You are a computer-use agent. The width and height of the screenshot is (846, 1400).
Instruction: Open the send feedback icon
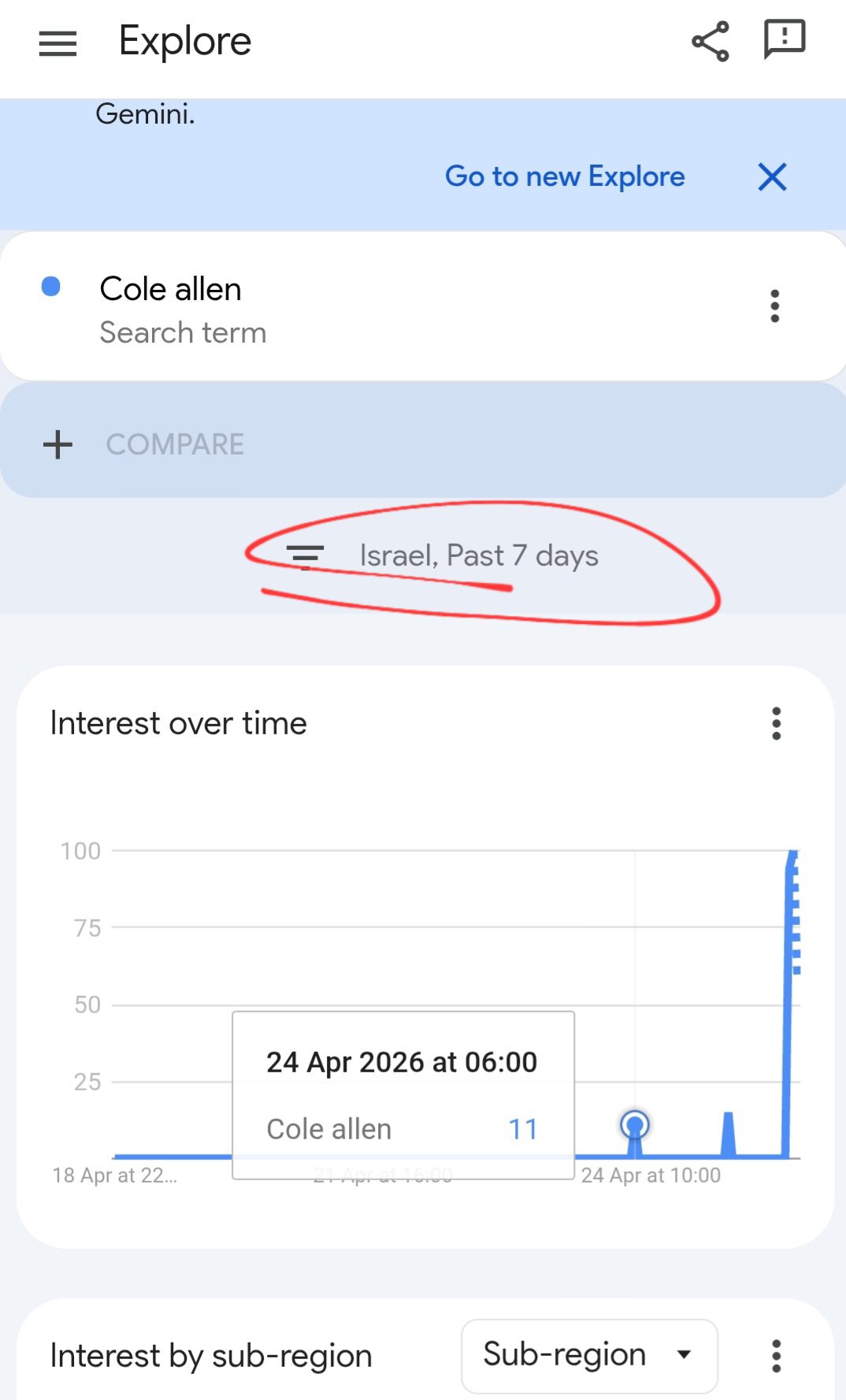(784, 39)
